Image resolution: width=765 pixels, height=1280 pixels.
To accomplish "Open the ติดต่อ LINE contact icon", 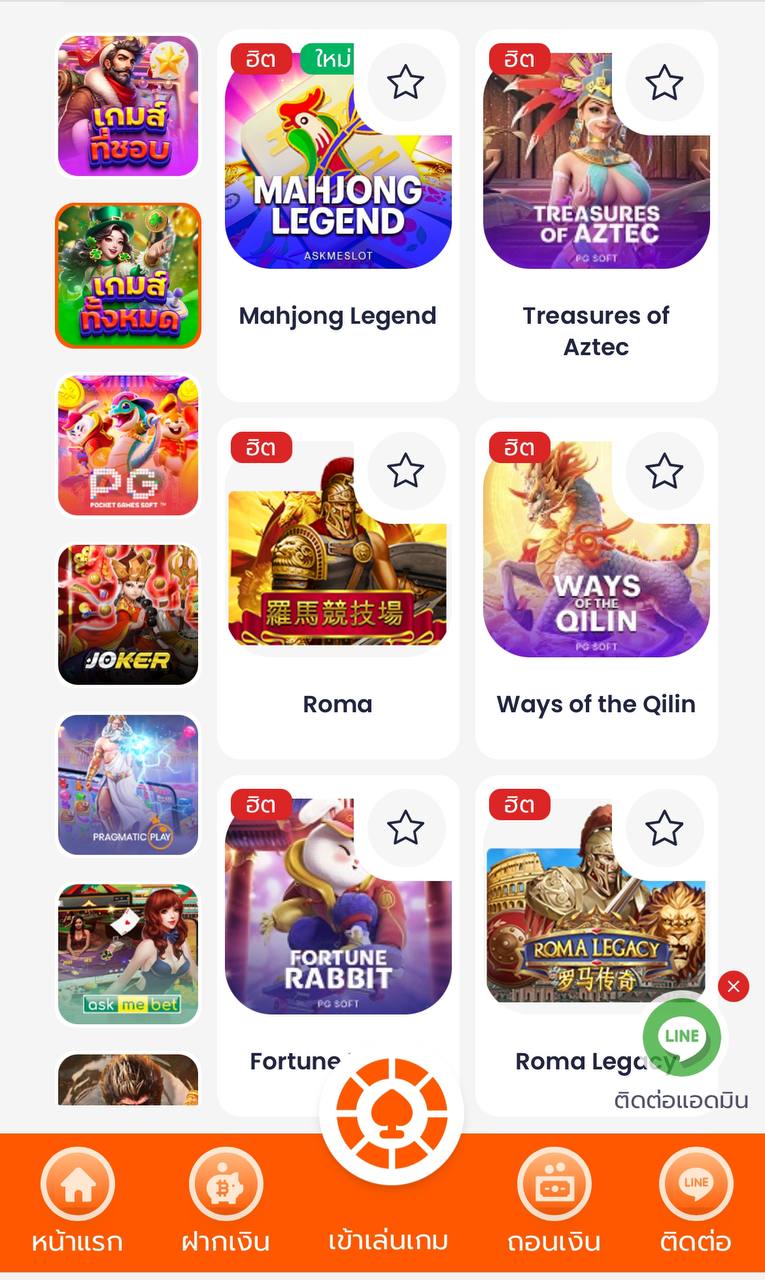I will pyautogui.click(x=696, y=1183).
